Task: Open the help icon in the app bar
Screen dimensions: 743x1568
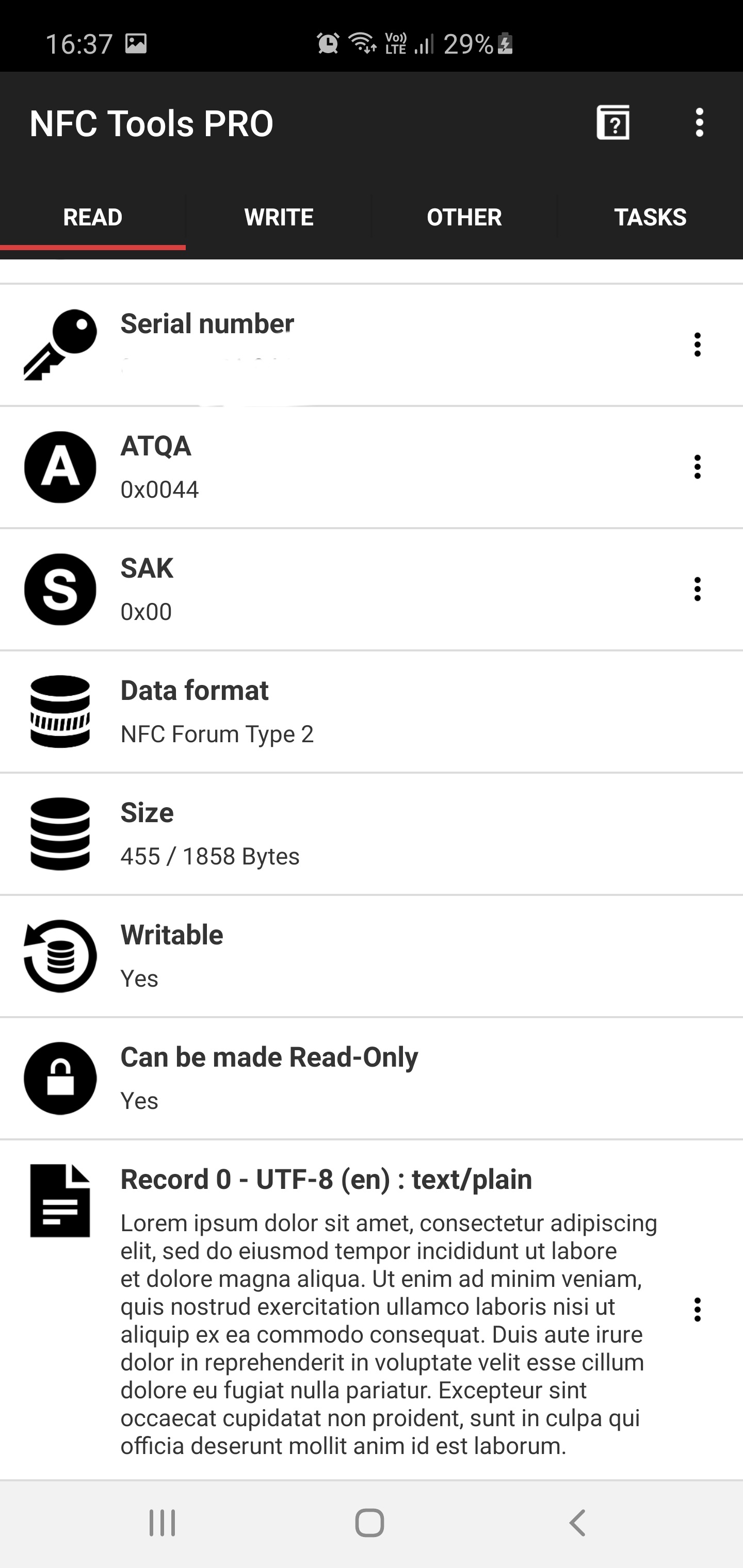Action: click(x=612, y=122)
